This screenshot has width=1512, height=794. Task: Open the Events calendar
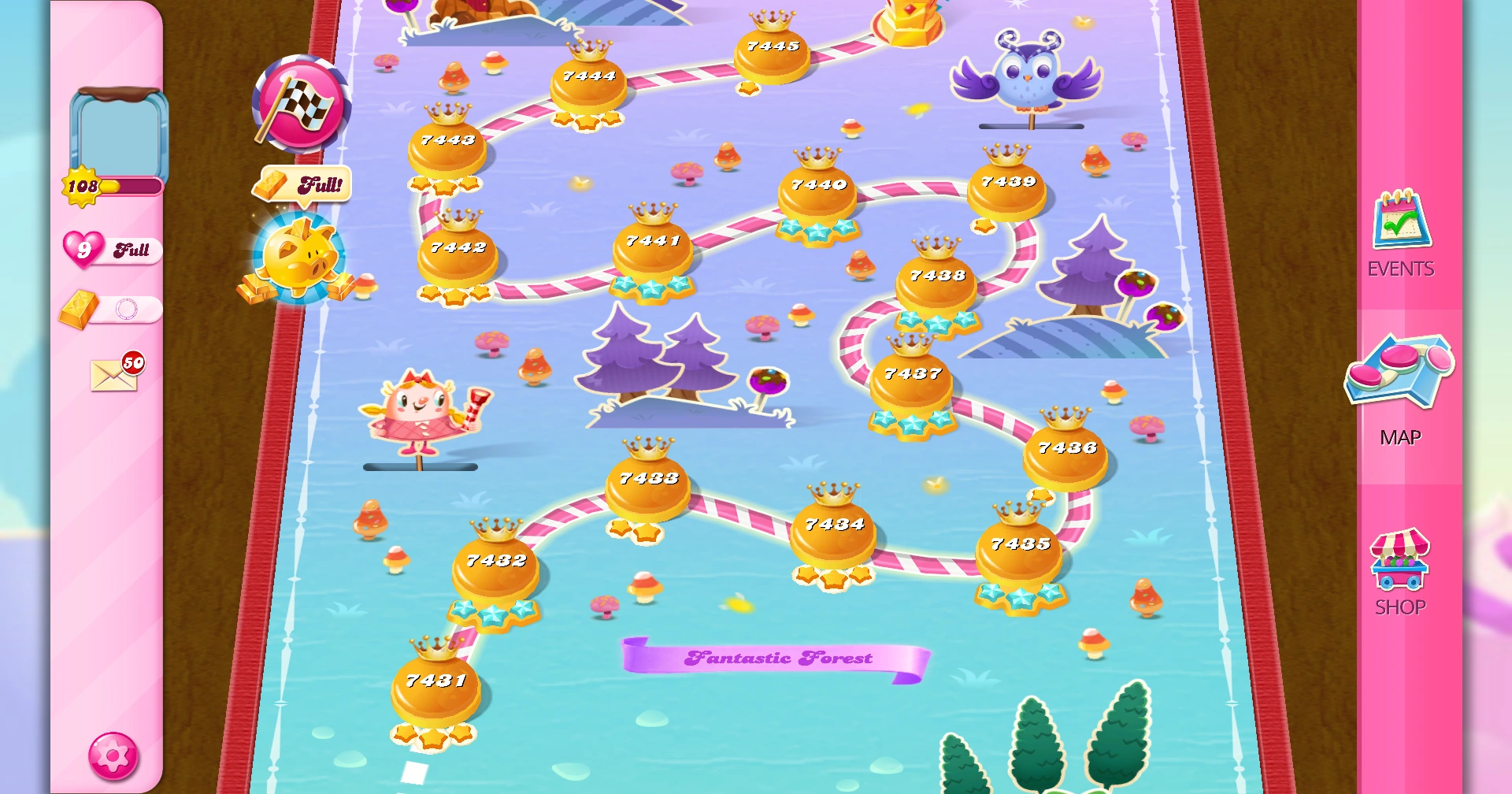1401,233
